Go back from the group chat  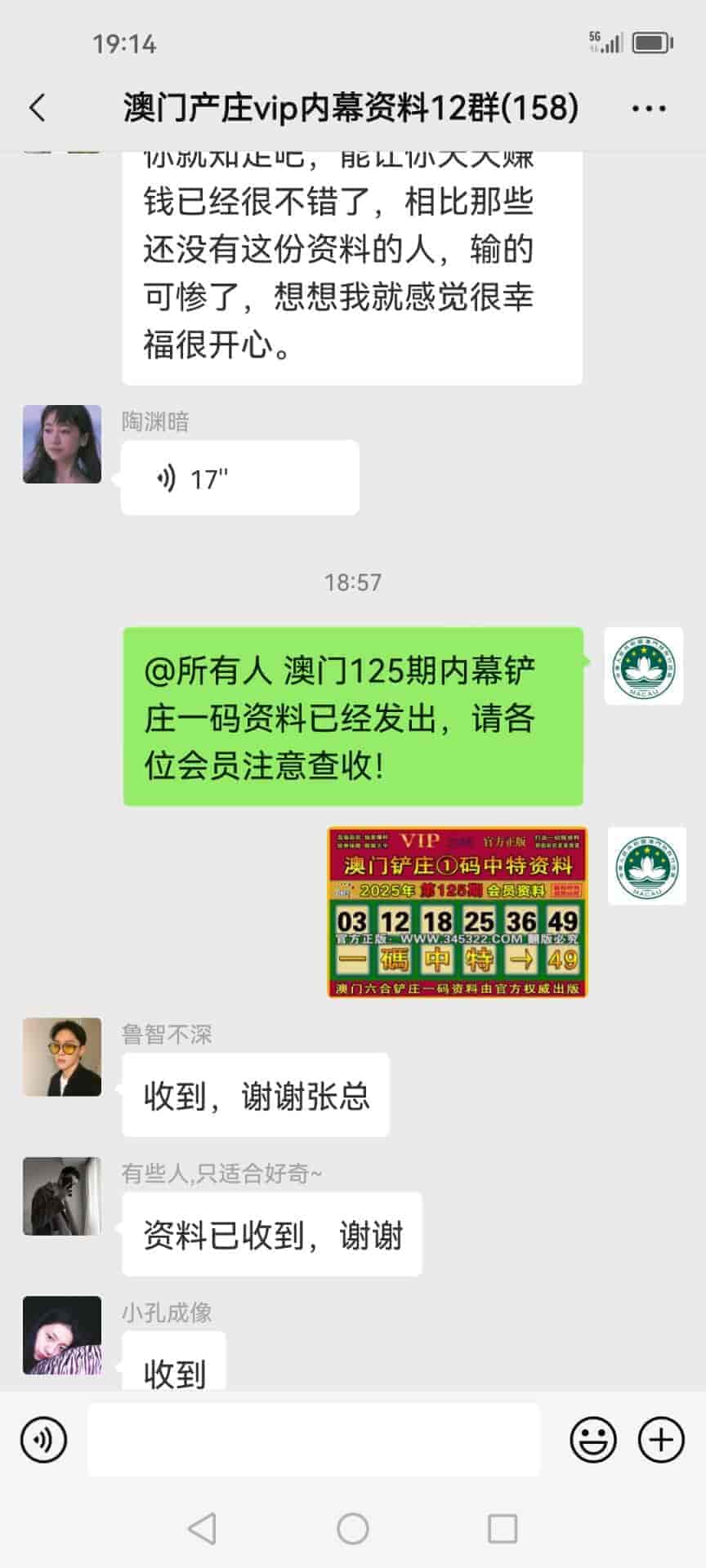[38, 108]
